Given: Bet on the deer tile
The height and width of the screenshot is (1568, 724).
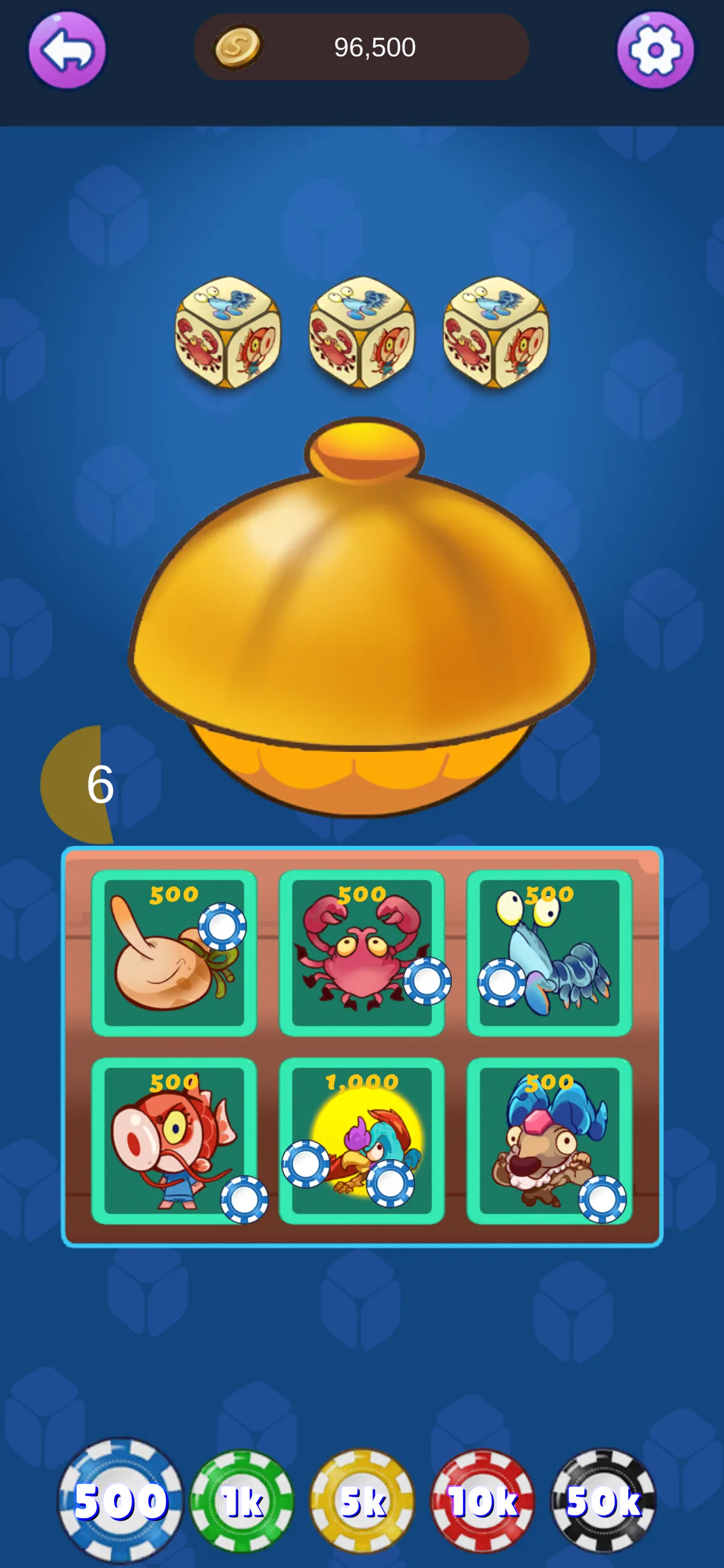Looking at the screenshot, I should point(549,1140).
